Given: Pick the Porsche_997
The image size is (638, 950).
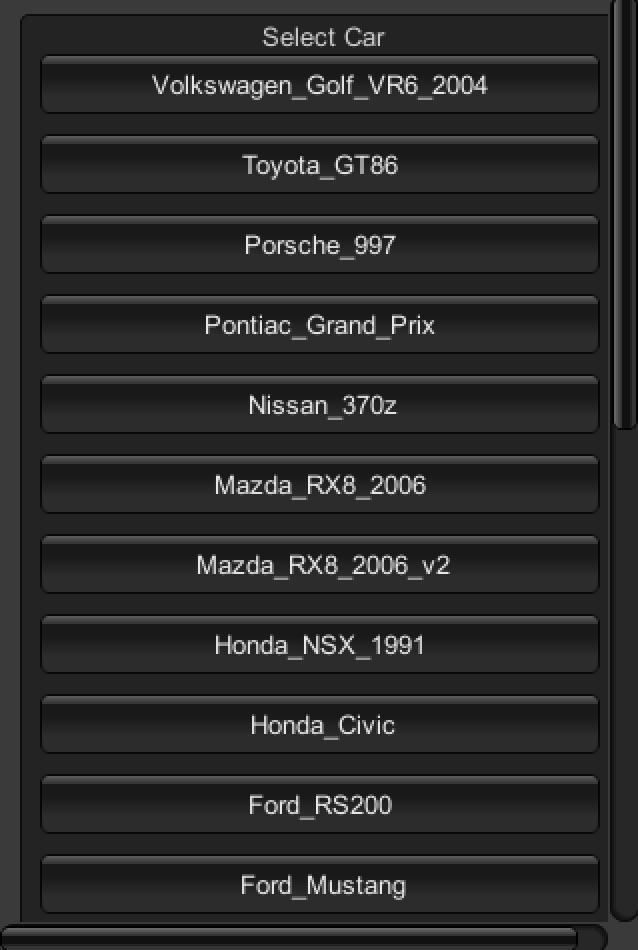Looking at the screenshot, I should coord(319,245).
